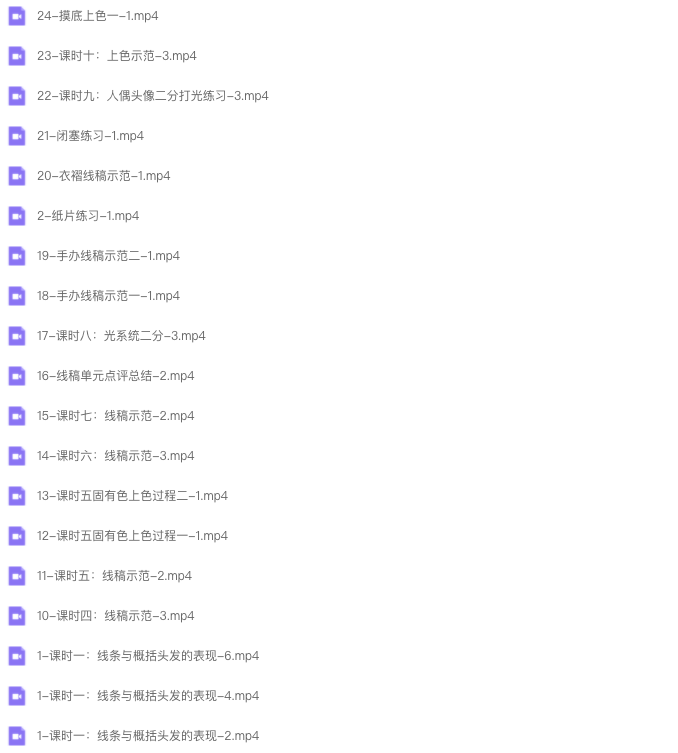Play 14-课时六：线稿示范-3.mp4

[x=115, y=456]
